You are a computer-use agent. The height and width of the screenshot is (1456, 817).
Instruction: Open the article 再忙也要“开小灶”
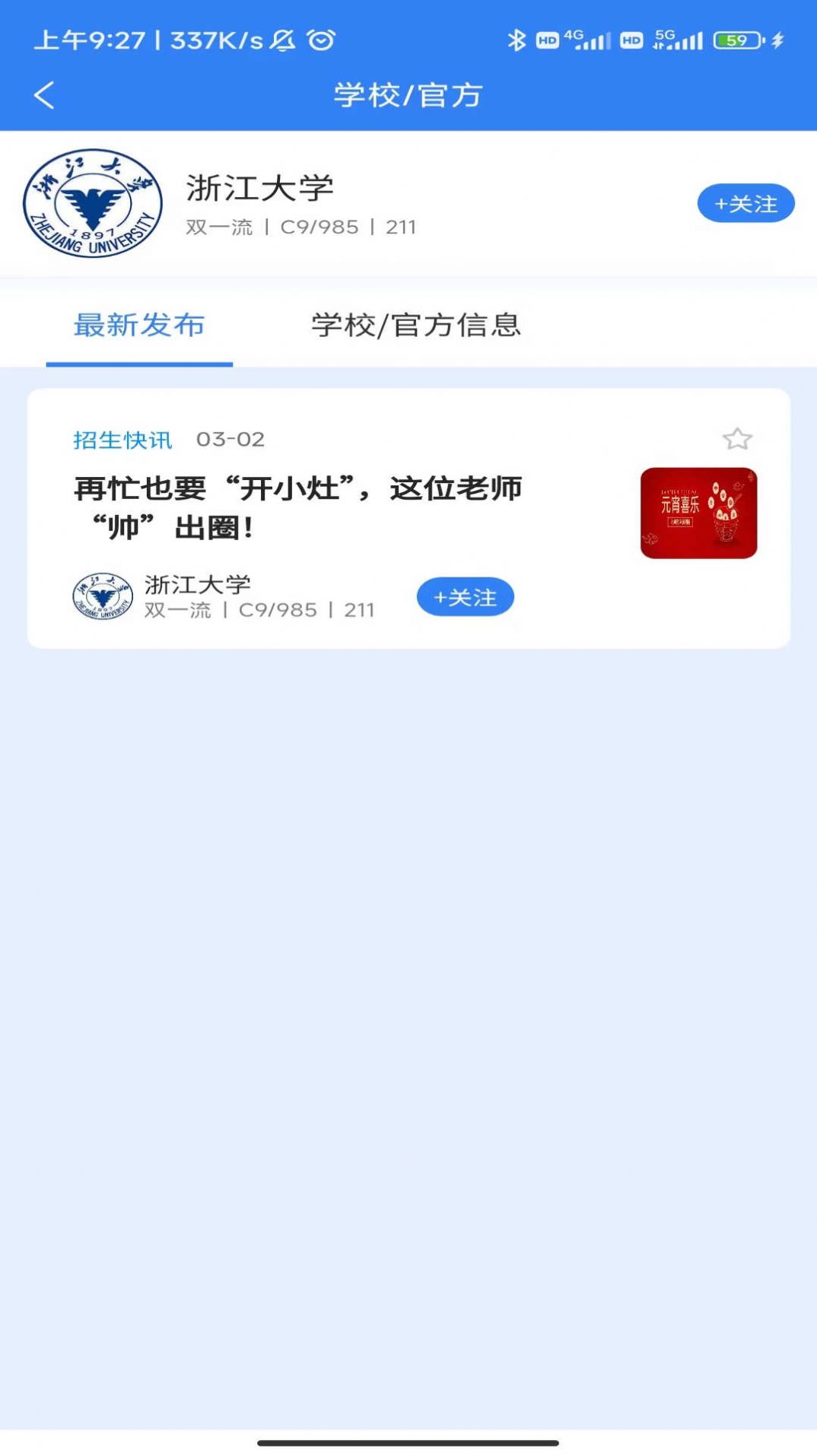(x=298, y=507)
